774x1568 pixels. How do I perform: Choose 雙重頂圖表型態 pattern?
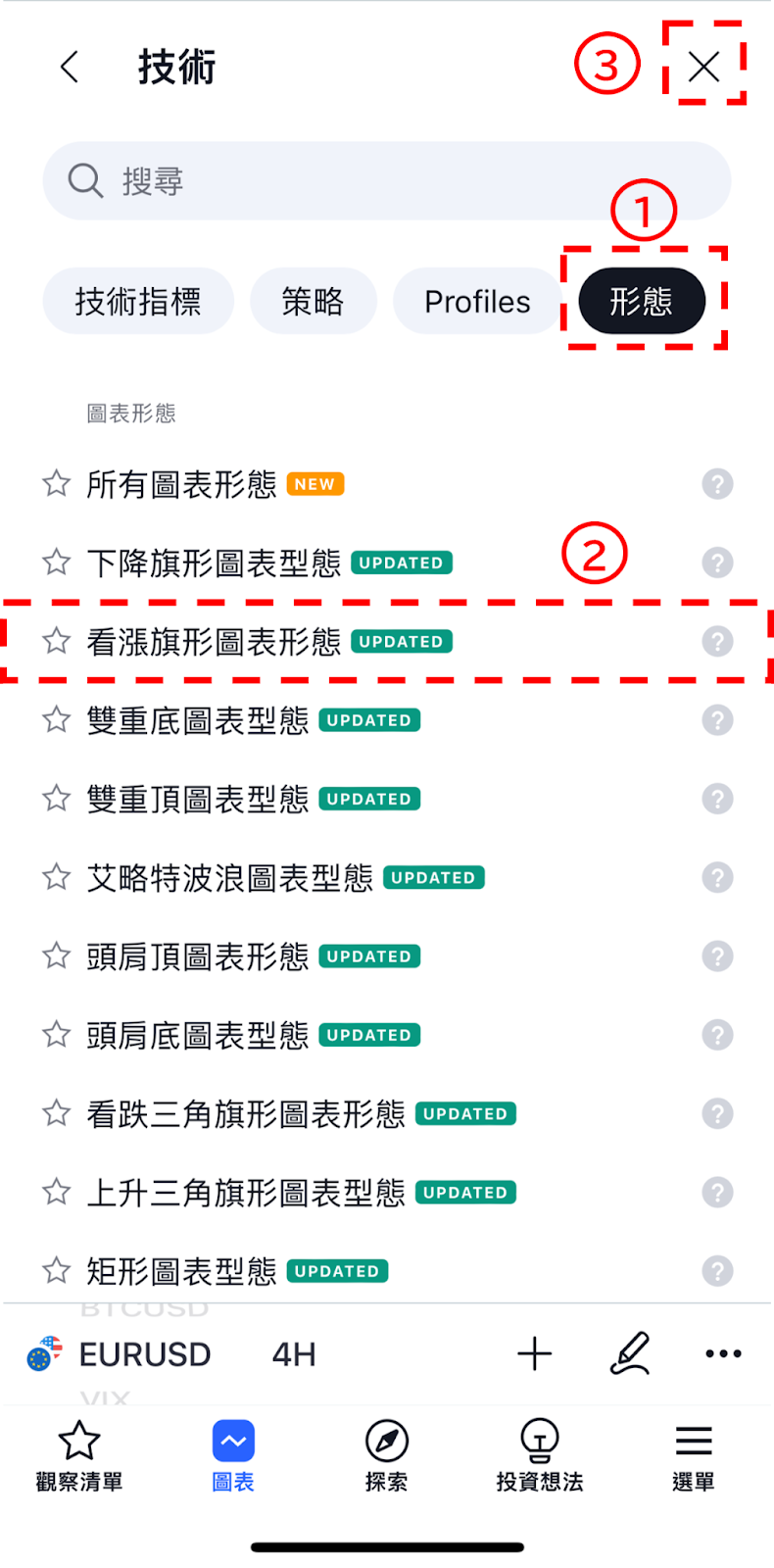[x=386, y=799]
